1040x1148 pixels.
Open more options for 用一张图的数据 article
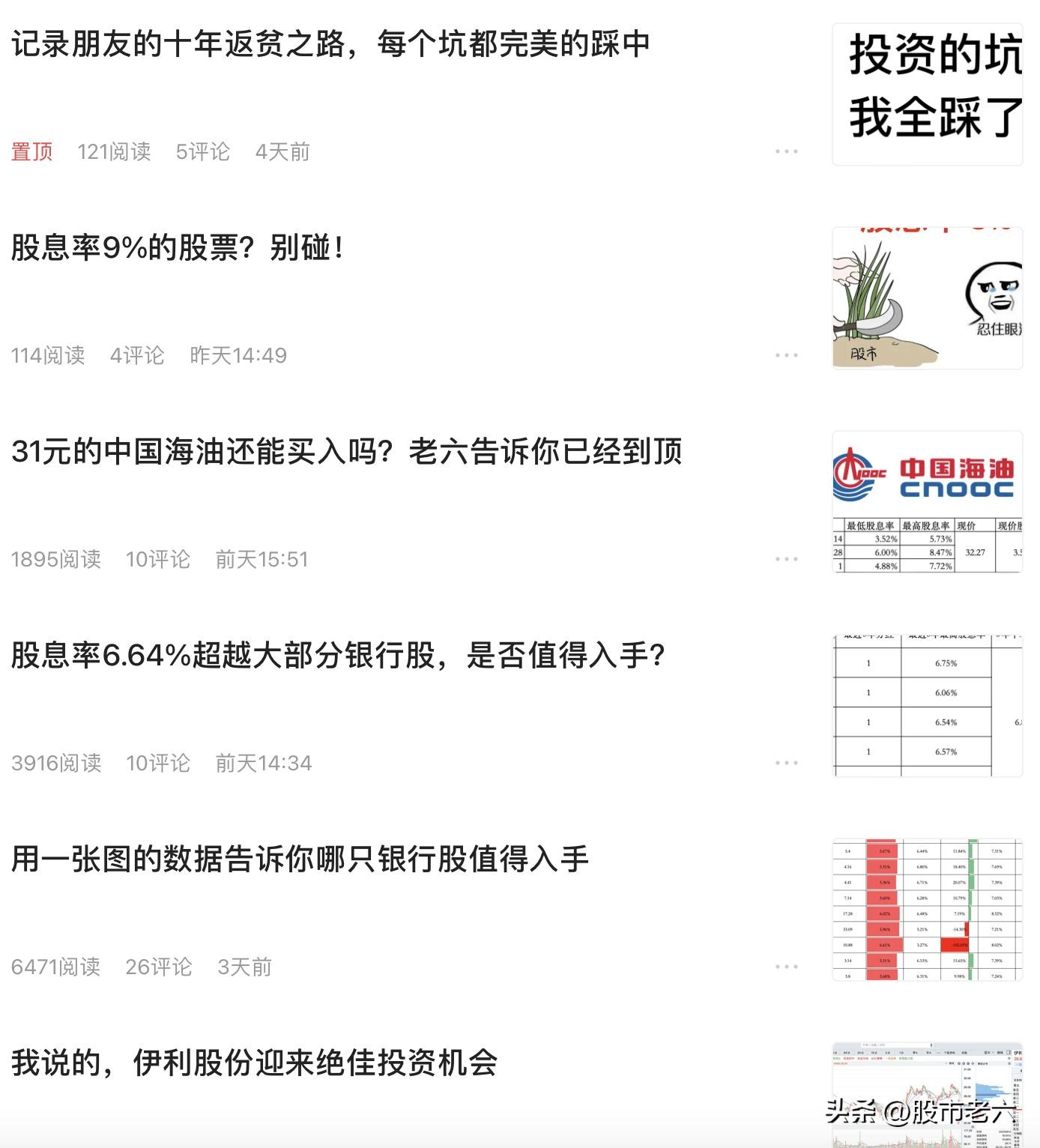[786, 967]
